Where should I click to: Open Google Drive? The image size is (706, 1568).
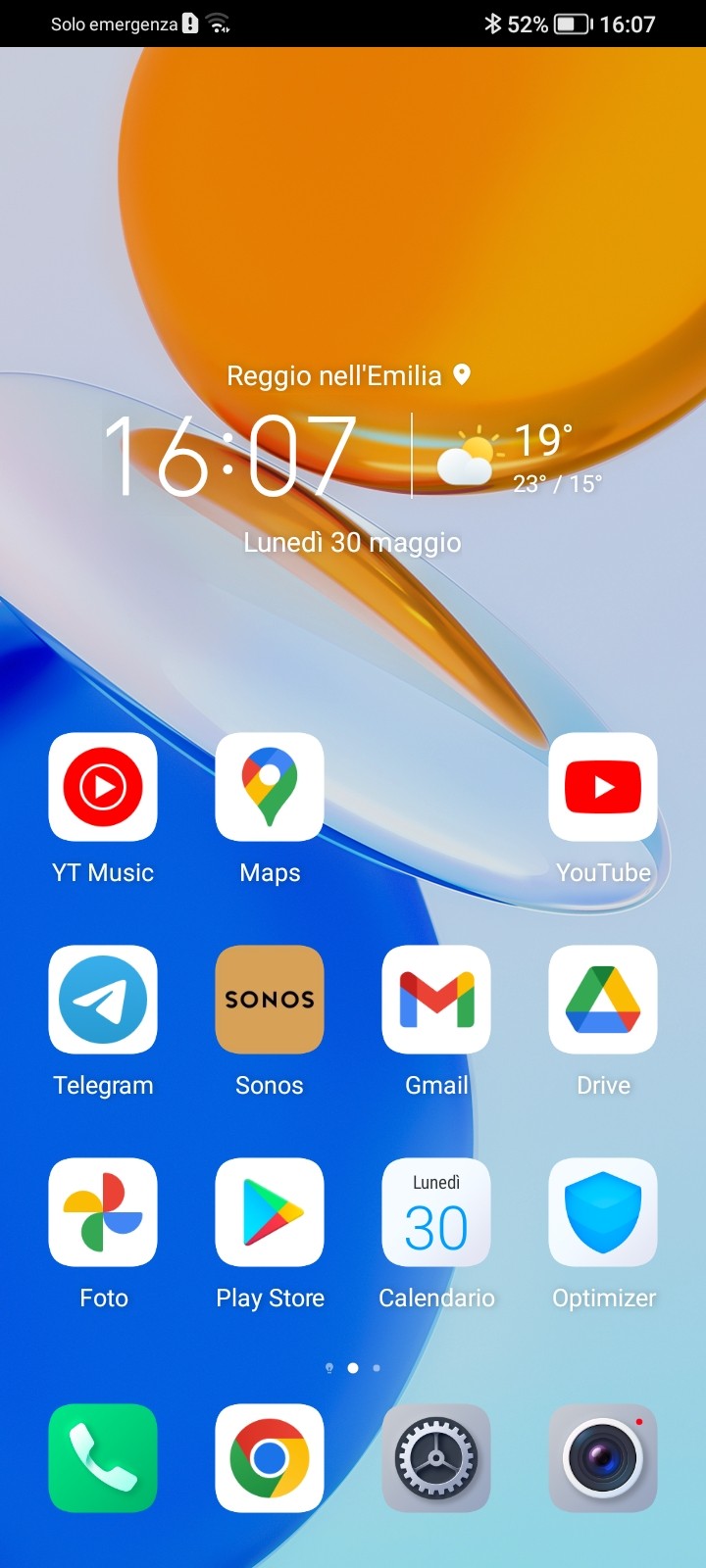603,1000
